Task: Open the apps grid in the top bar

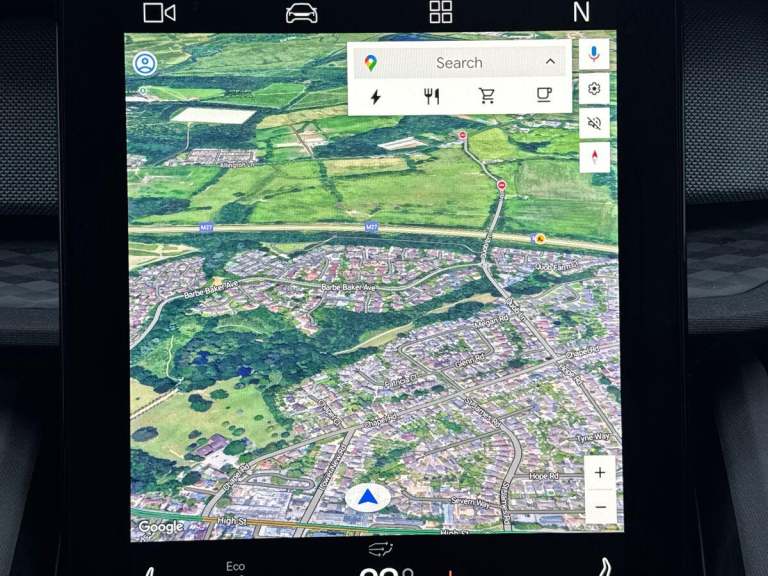Action: click(x=440, y=12)
